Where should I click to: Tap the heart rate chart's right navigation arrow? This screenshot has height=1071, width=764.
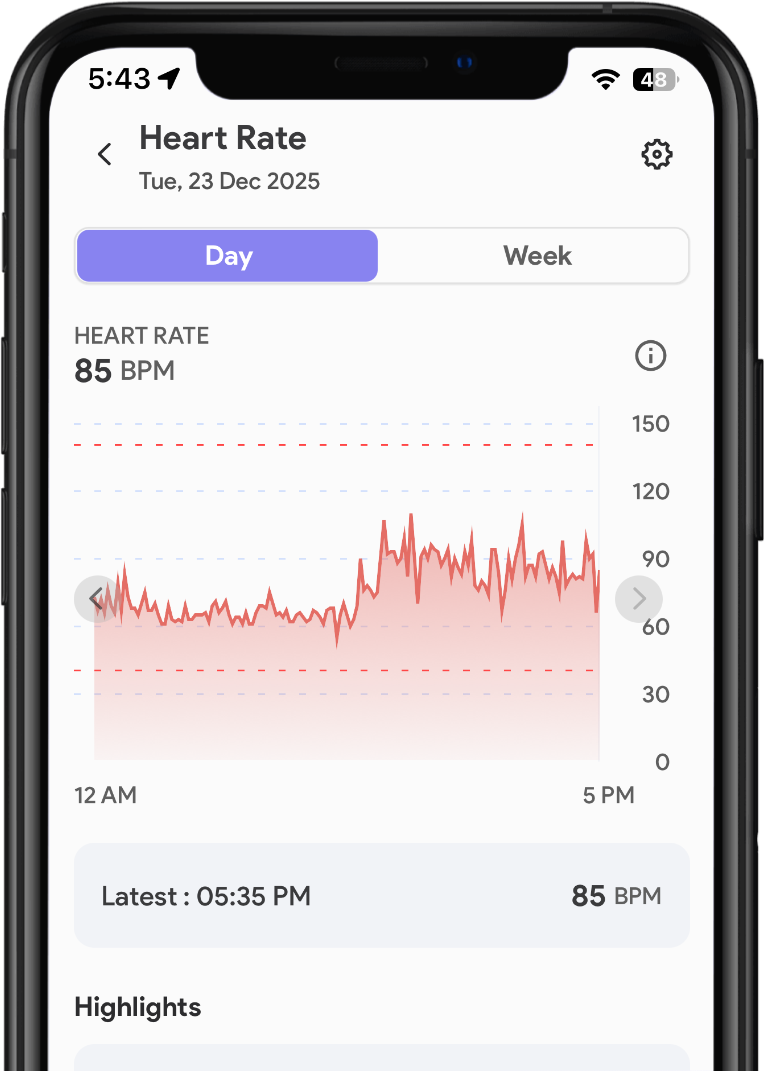click(638, 599)
